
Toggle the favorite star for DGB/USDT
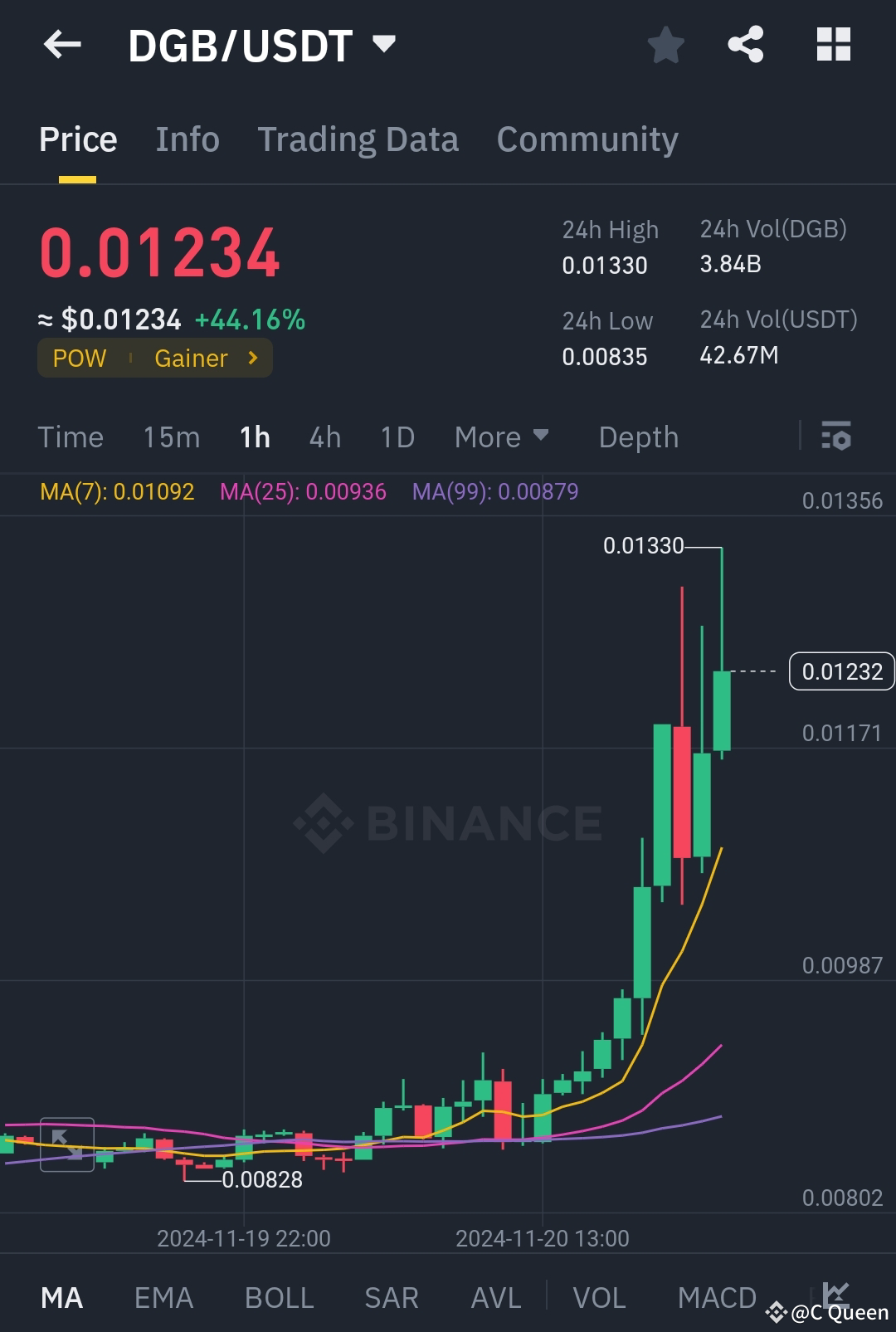tap(666, 45)
